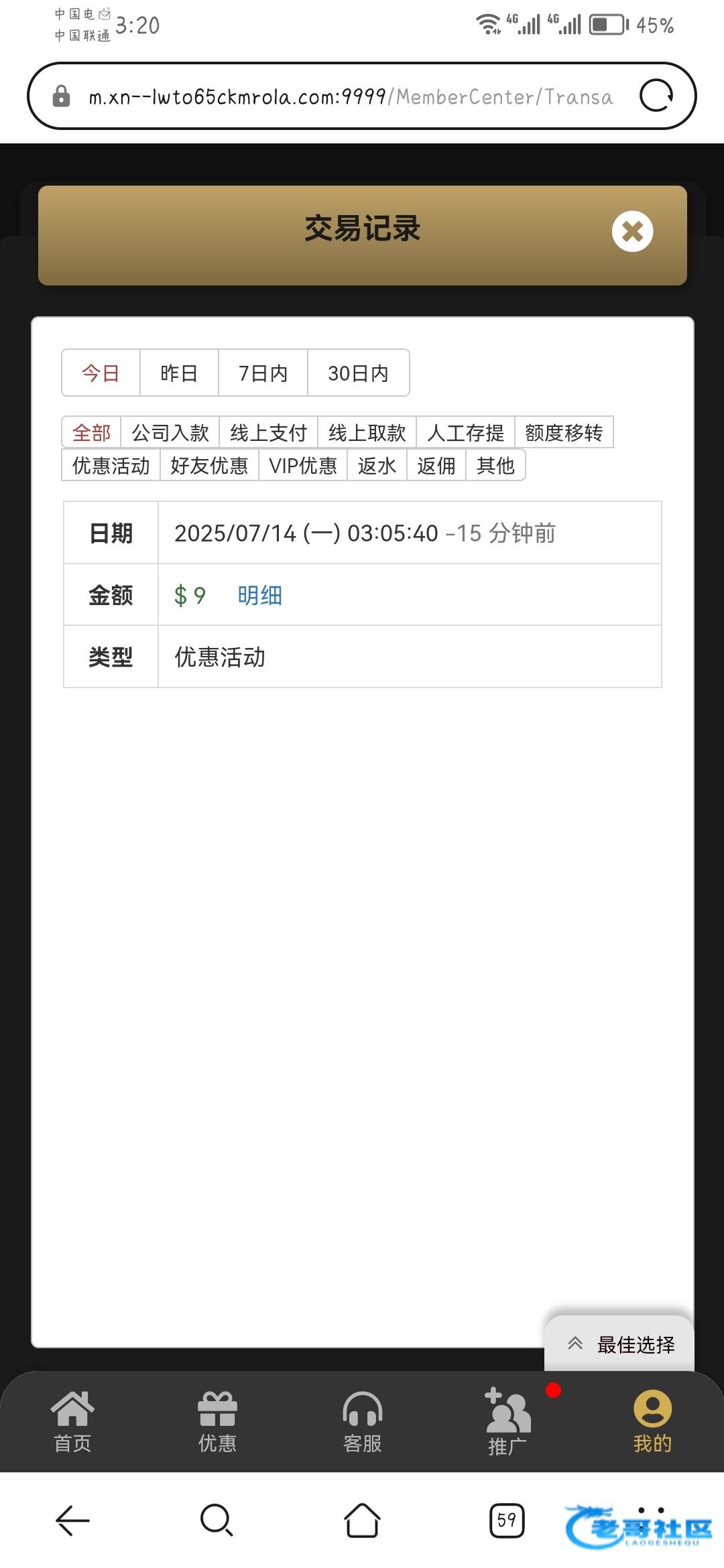This screenshot has width=724, height=1568.
Task: Close the 交易记录 dialog
Action: (x=632, y=232)
